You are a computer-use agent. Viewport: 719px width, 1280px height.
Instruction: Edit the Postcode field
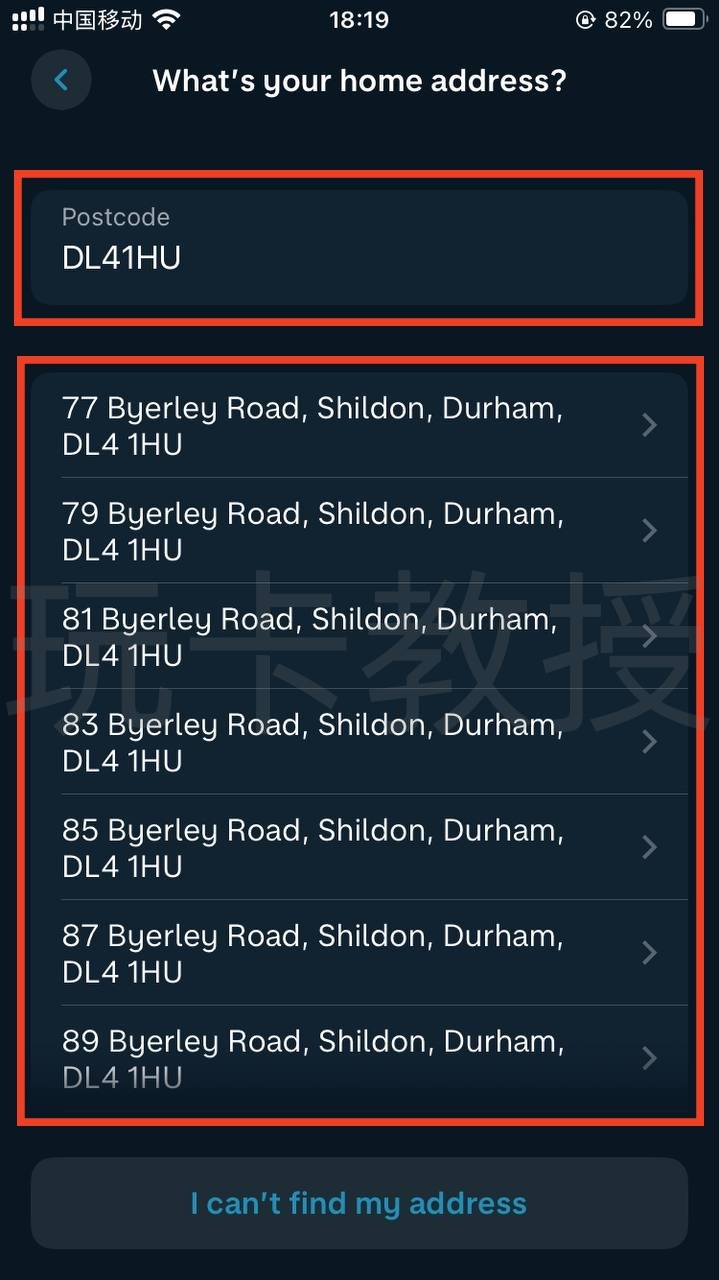click(x=359, y=247)
